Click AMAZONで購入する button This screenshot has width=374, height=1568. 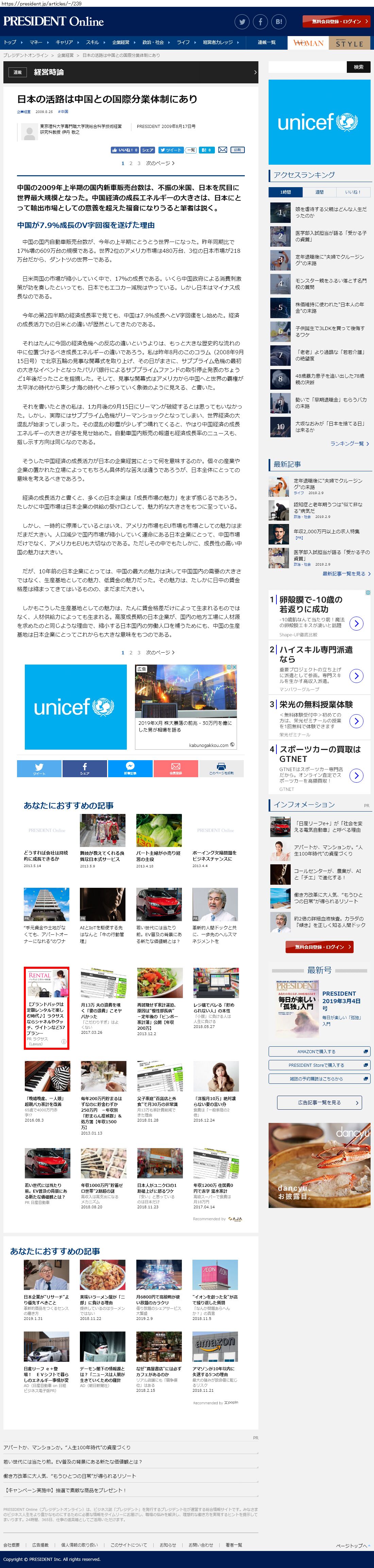[x=319, y=1051]
